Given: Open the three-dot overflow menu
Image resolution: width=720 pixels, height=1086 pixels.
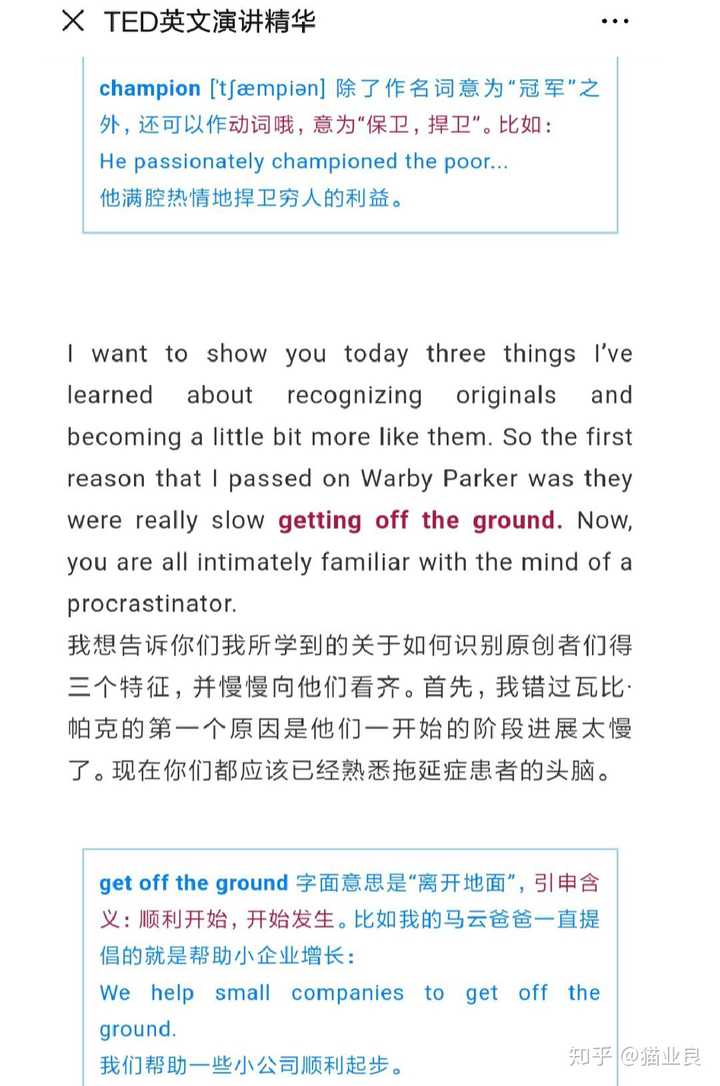Looking at the screenshot, I should click(x=615, y=21).
